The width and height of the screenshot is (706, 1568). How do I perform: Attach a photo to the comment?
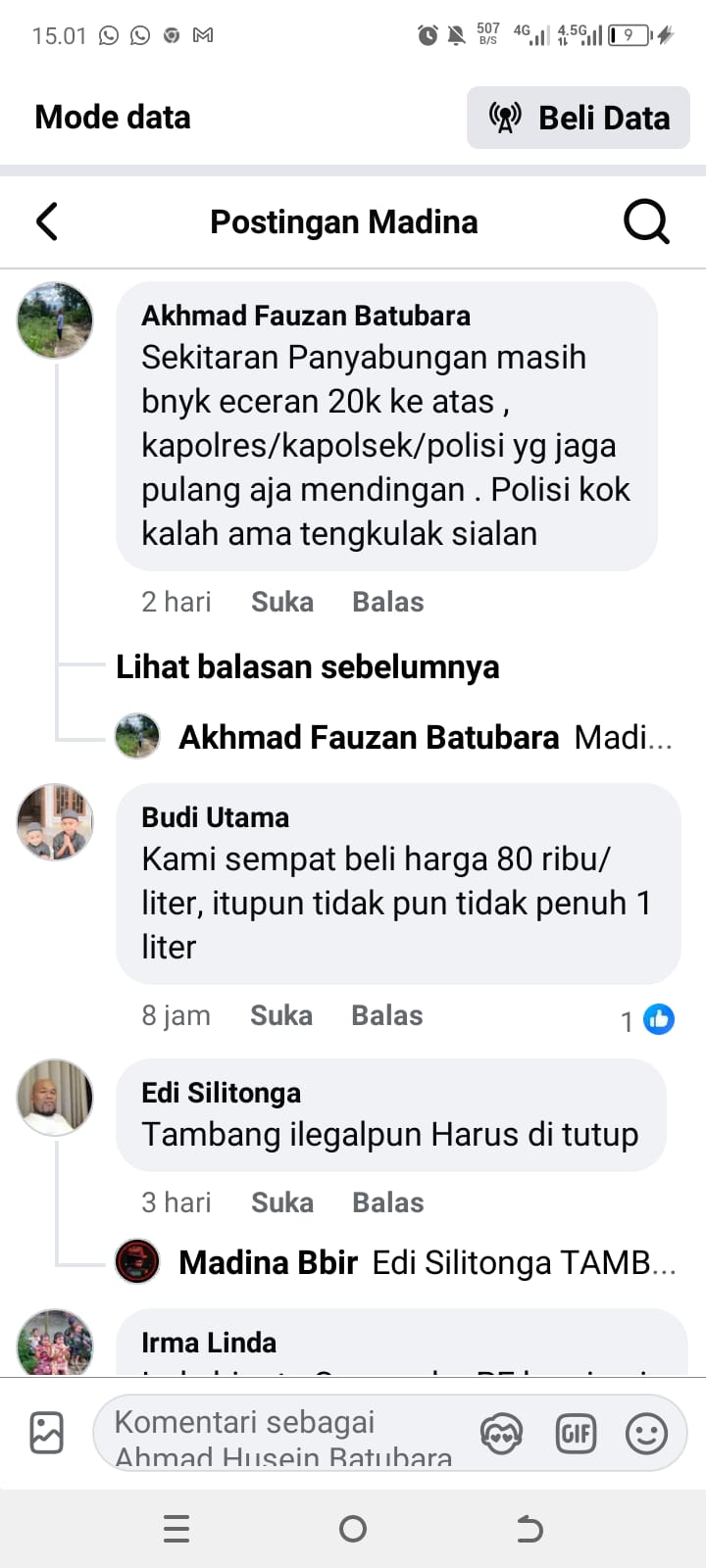46,1433
